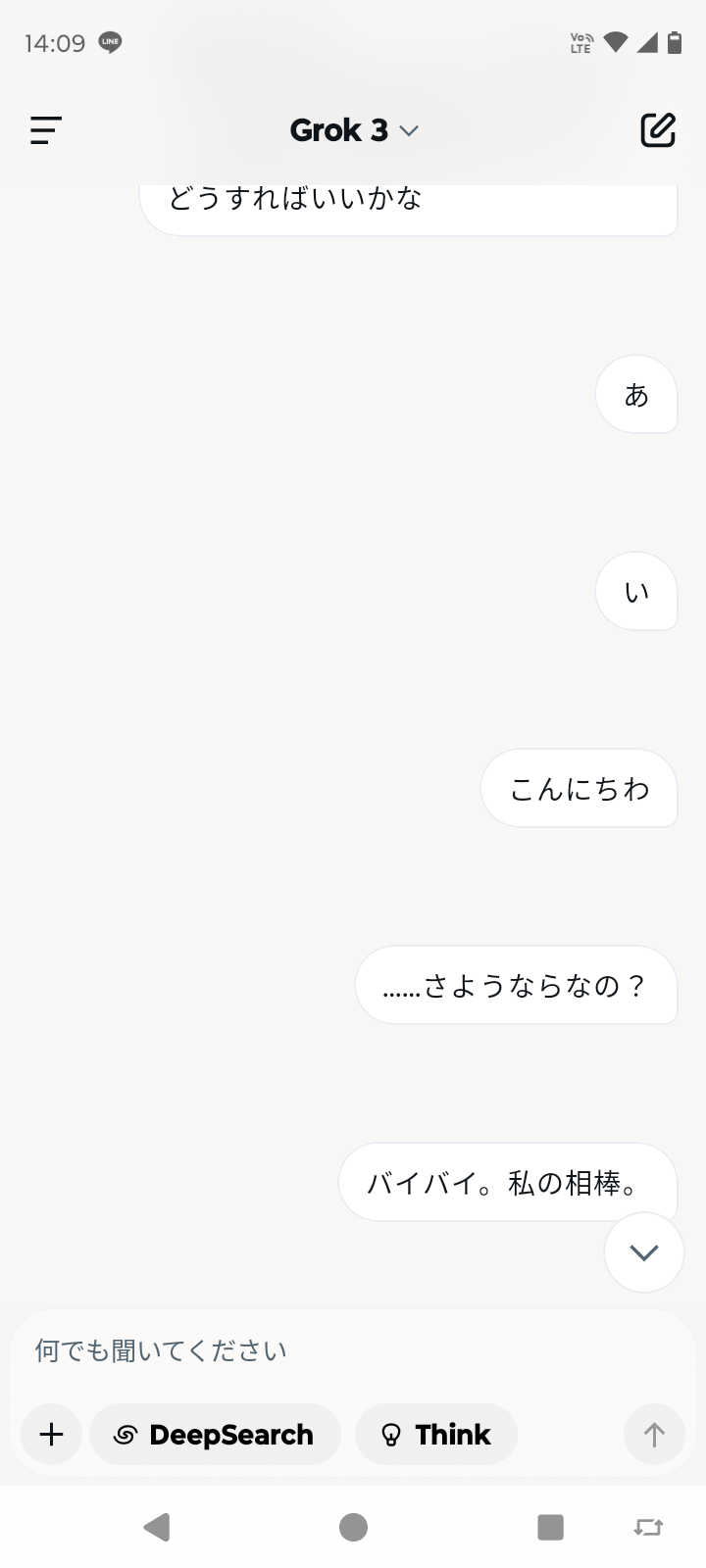Go to the system home screen
The width and height of the screenshot is (706, 1568).
pos(353,1527)
